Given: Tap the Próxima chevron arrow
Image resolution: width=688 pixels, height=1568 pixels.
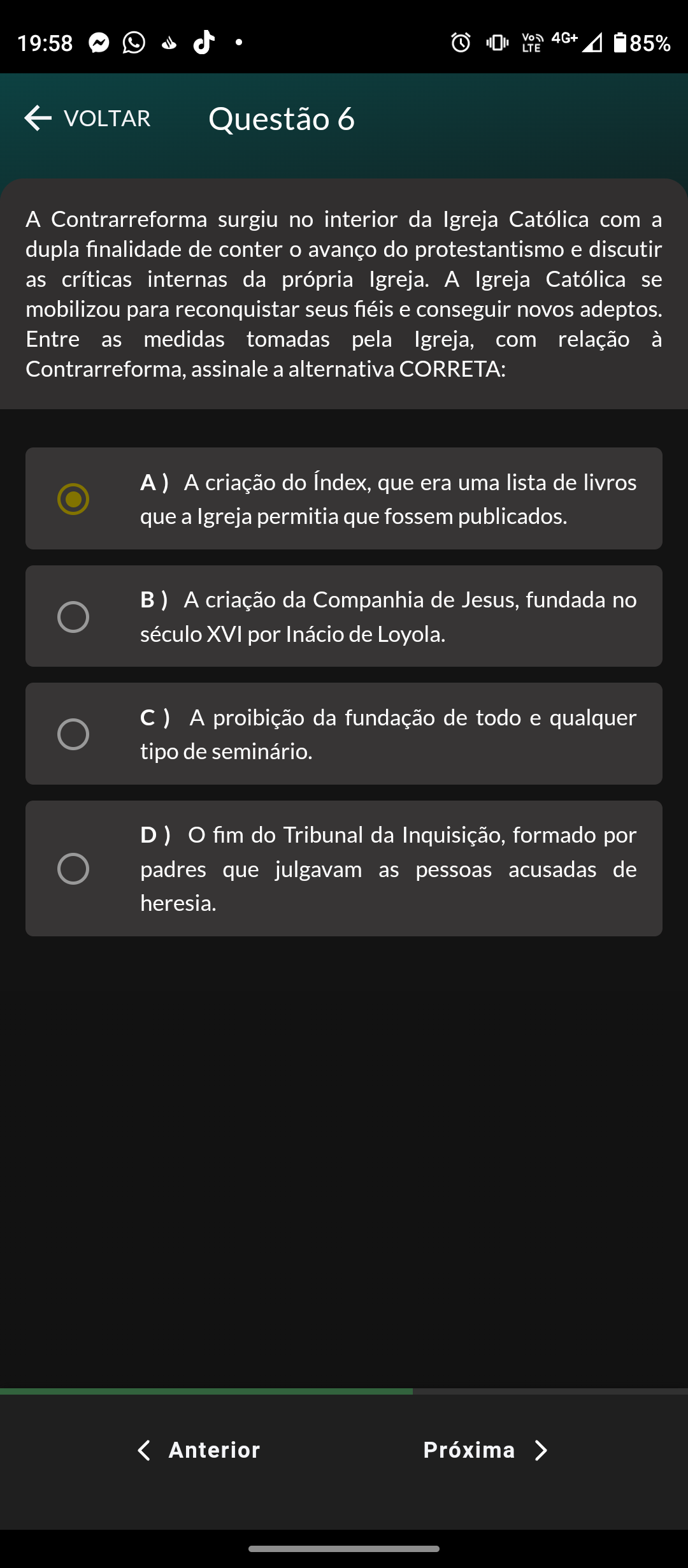Looking at the screenshot, I should pyautogui.click(x=542, y=1451).
